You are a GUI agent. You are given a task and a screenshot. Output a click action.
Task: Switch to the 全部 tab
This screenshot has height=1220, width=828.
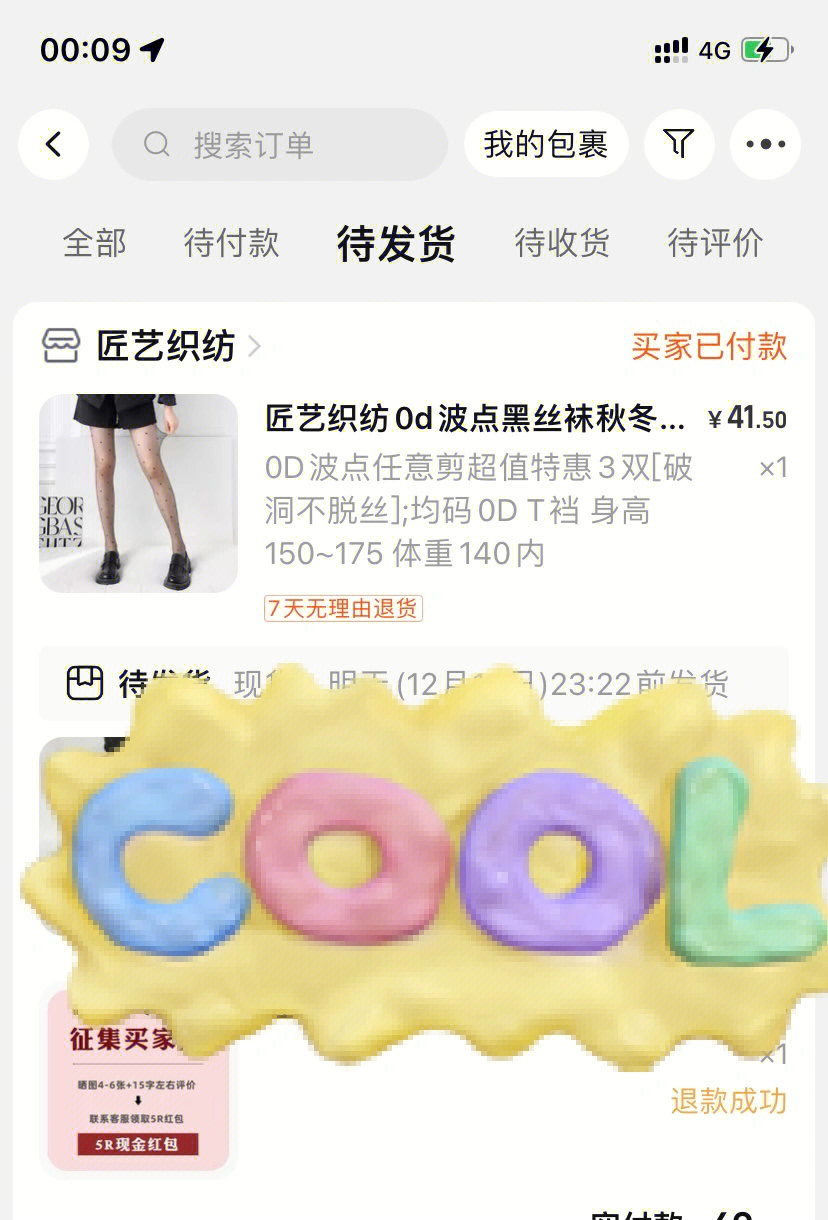[x=95, y=243]
